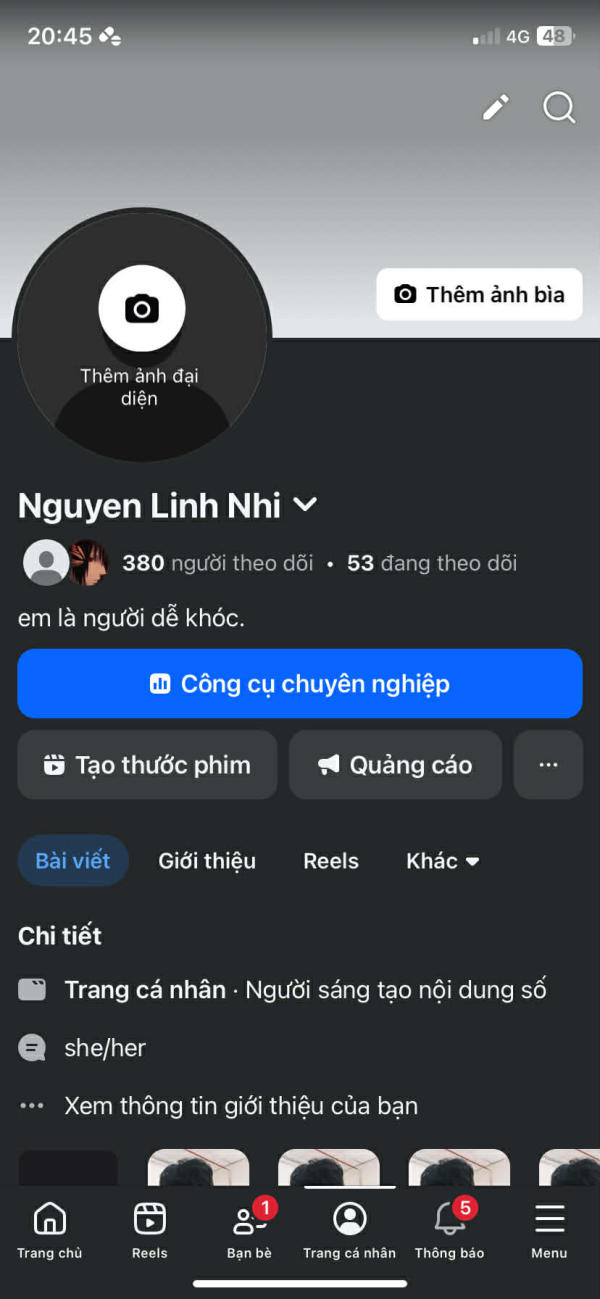Tap Thêm ảnh bìa button
The height and width of the screenshot is (1299, 600).
[x=479, y=294]
